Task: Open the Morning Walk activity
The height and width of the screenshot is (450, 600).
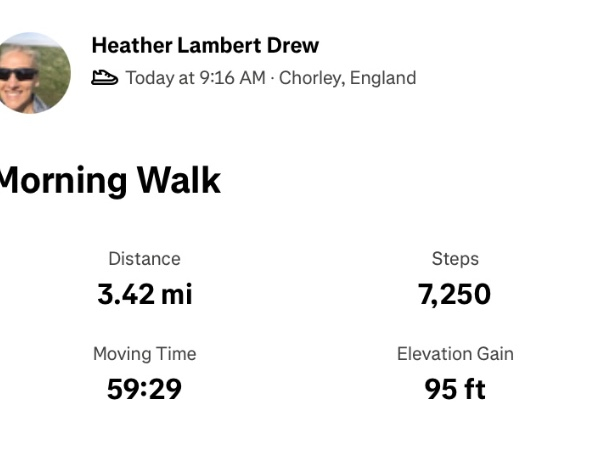Action: pos(110,181)
